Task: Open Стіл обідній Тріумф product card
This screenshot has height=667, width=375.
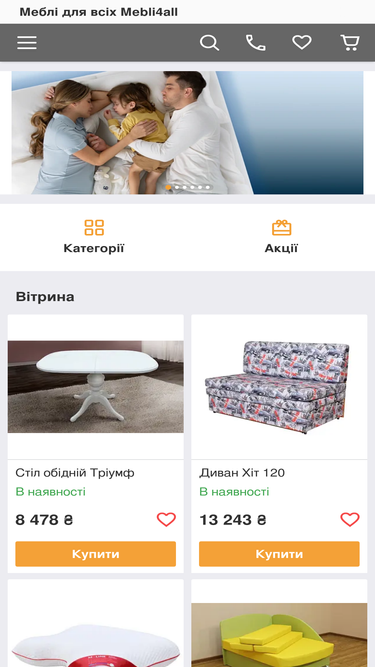Action: pyautogui.click(x=96, y=444)
